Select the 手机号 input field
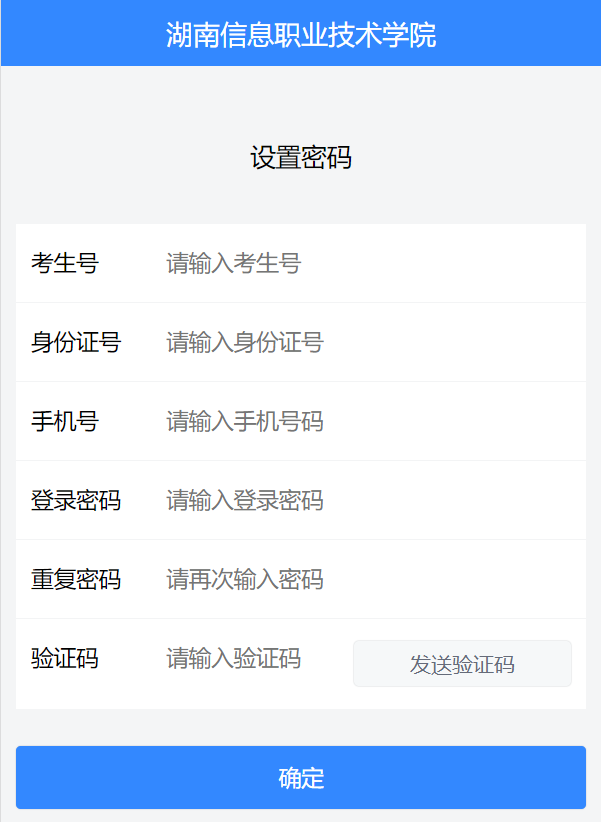601x822 pixels. (360, 421)
